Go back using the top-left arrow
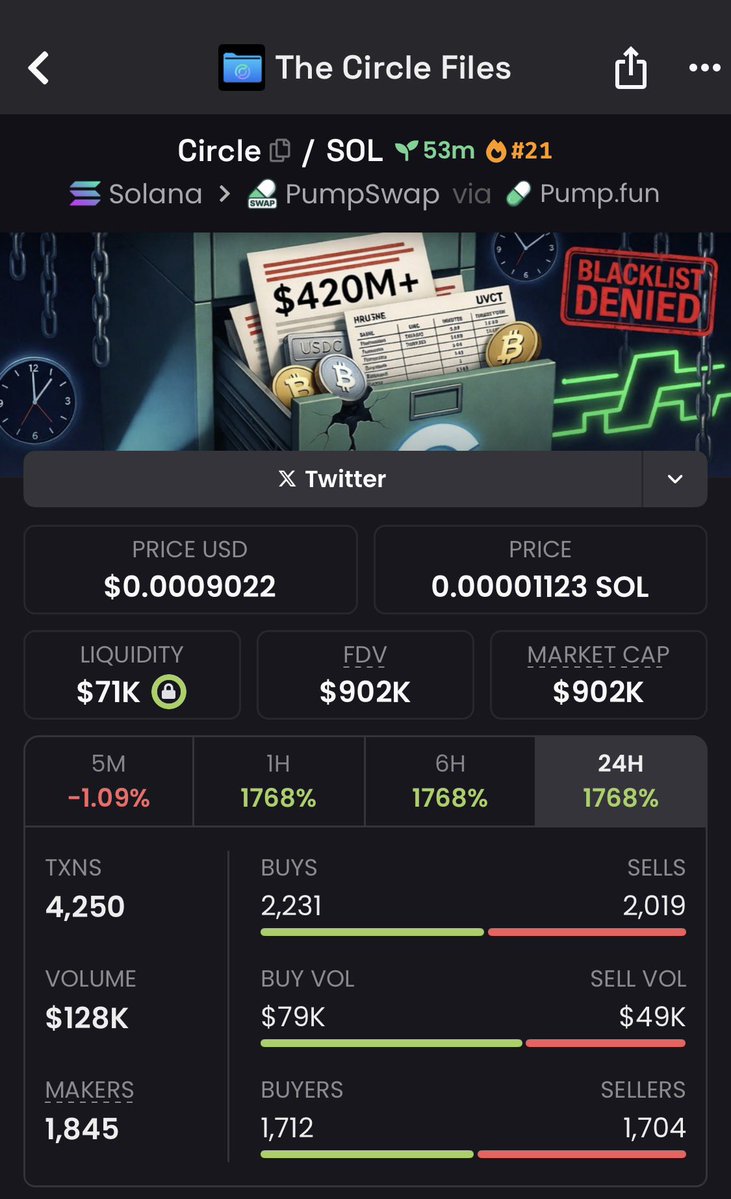 [38, 68]
